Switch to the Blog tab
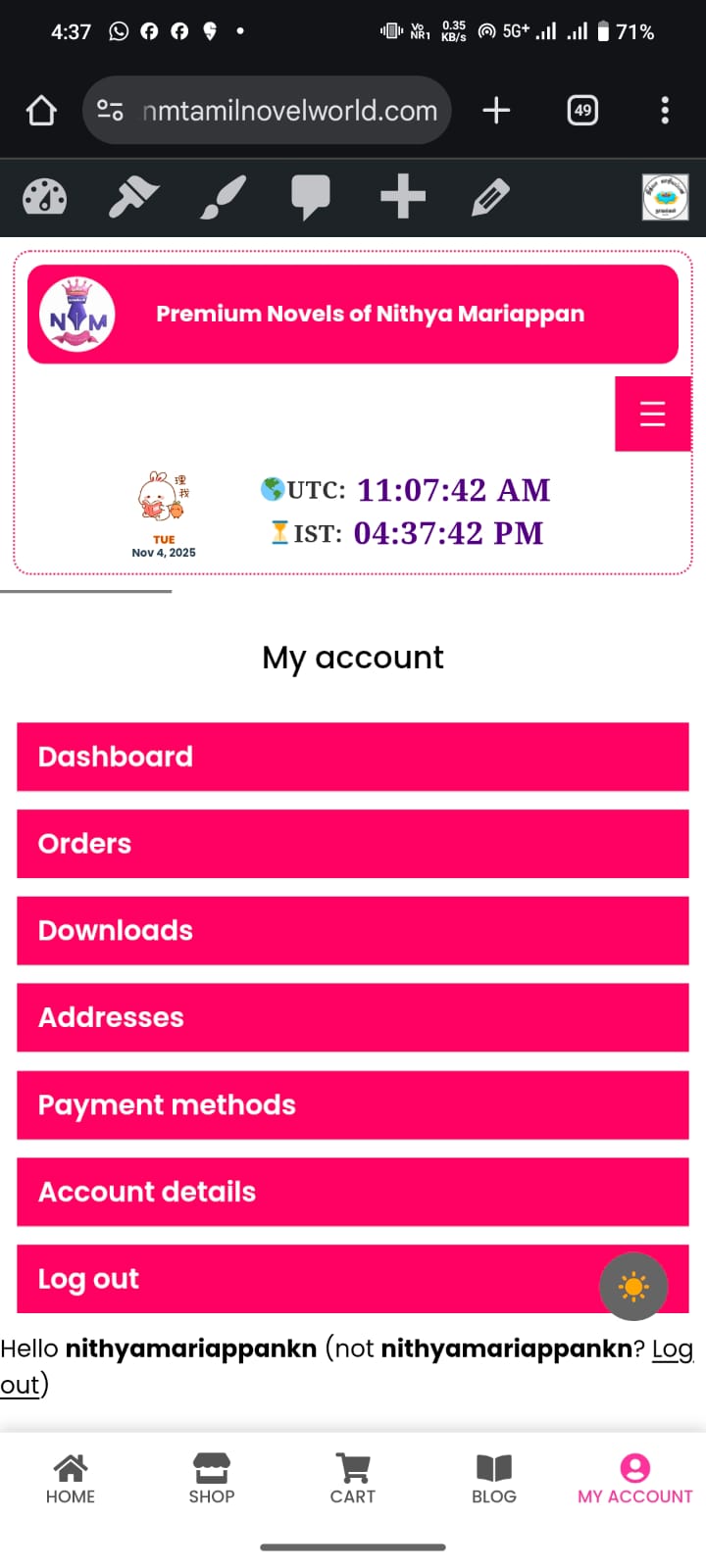This screenshot has height=1568, width=706. click(494, 1478)
